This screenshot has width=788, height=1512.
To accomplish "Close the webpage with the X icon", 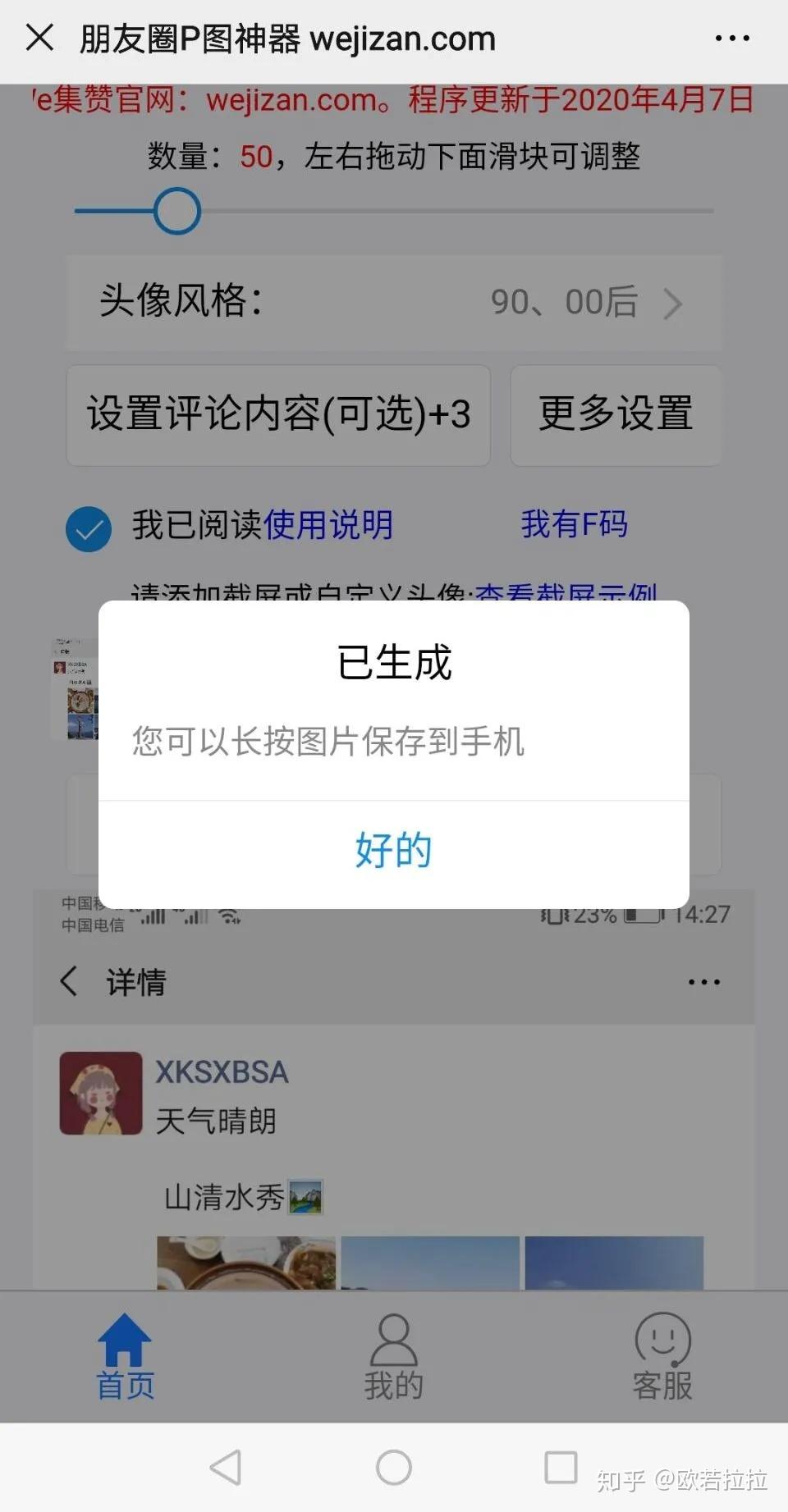I will tap(39, 38).
